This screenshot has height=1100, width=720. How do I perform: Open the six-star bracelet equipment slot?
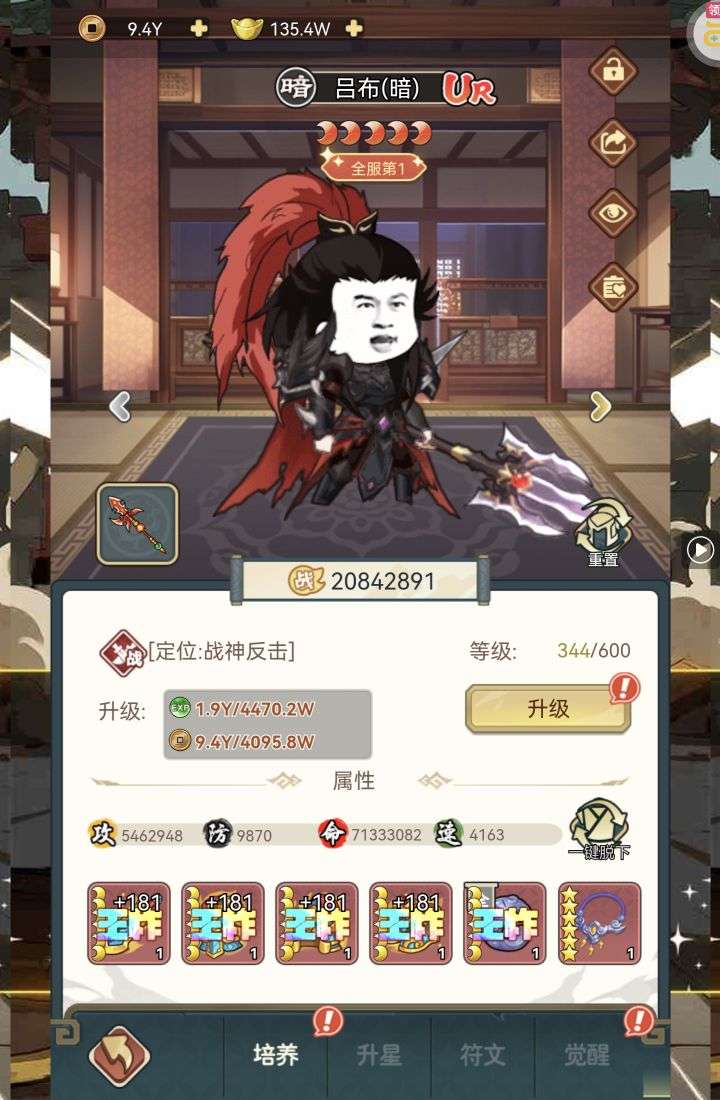pos(600,923)
